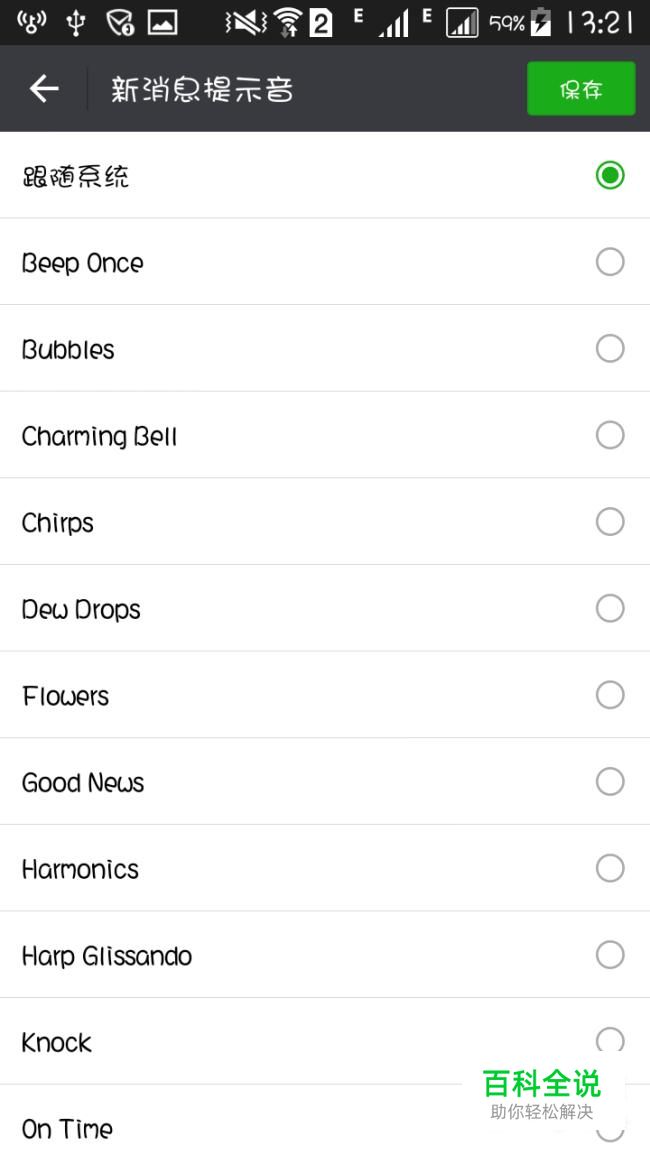Select the Knock tone
650x1155 pixels.
325,1042
